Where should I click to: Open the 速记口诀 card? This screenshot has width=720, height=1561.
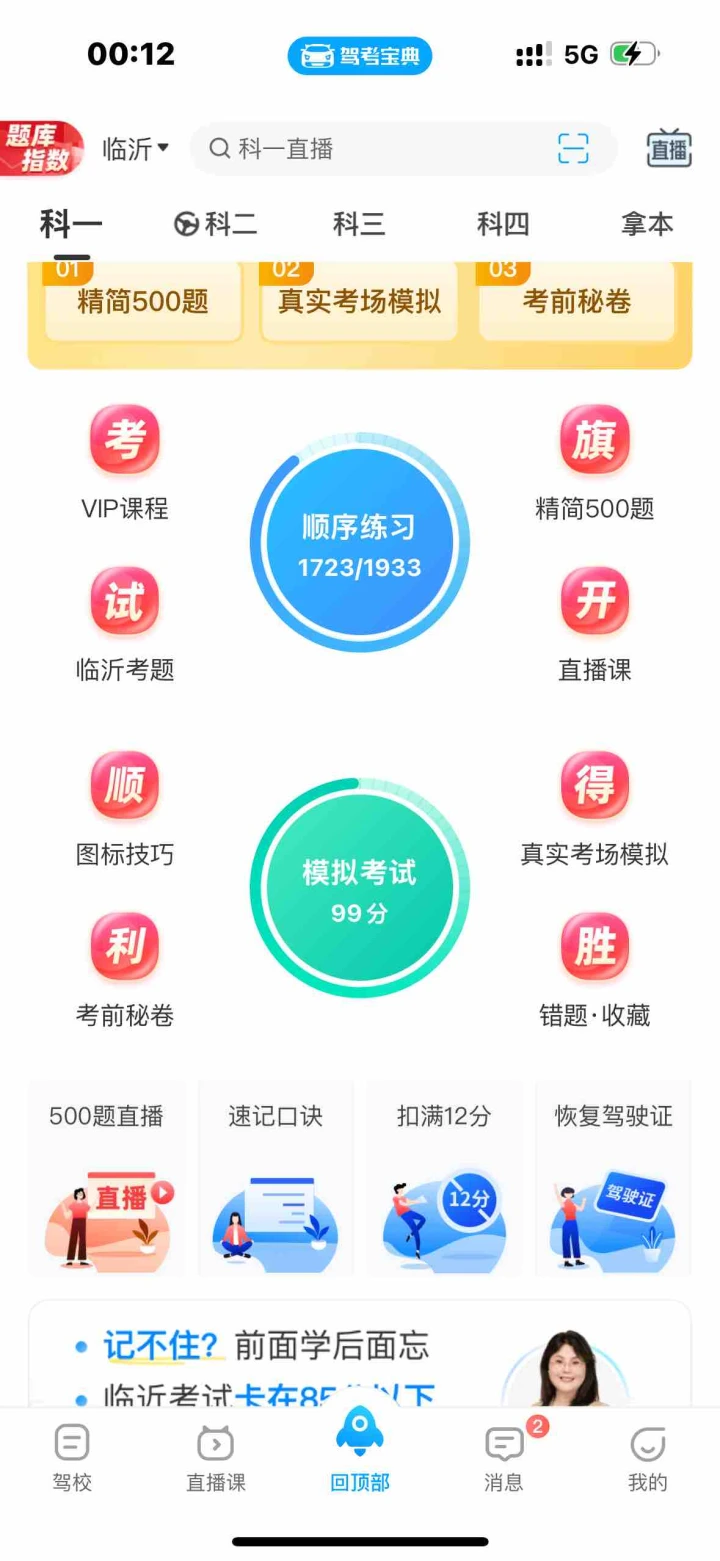pyautogui.click(x=275, y=1178)
